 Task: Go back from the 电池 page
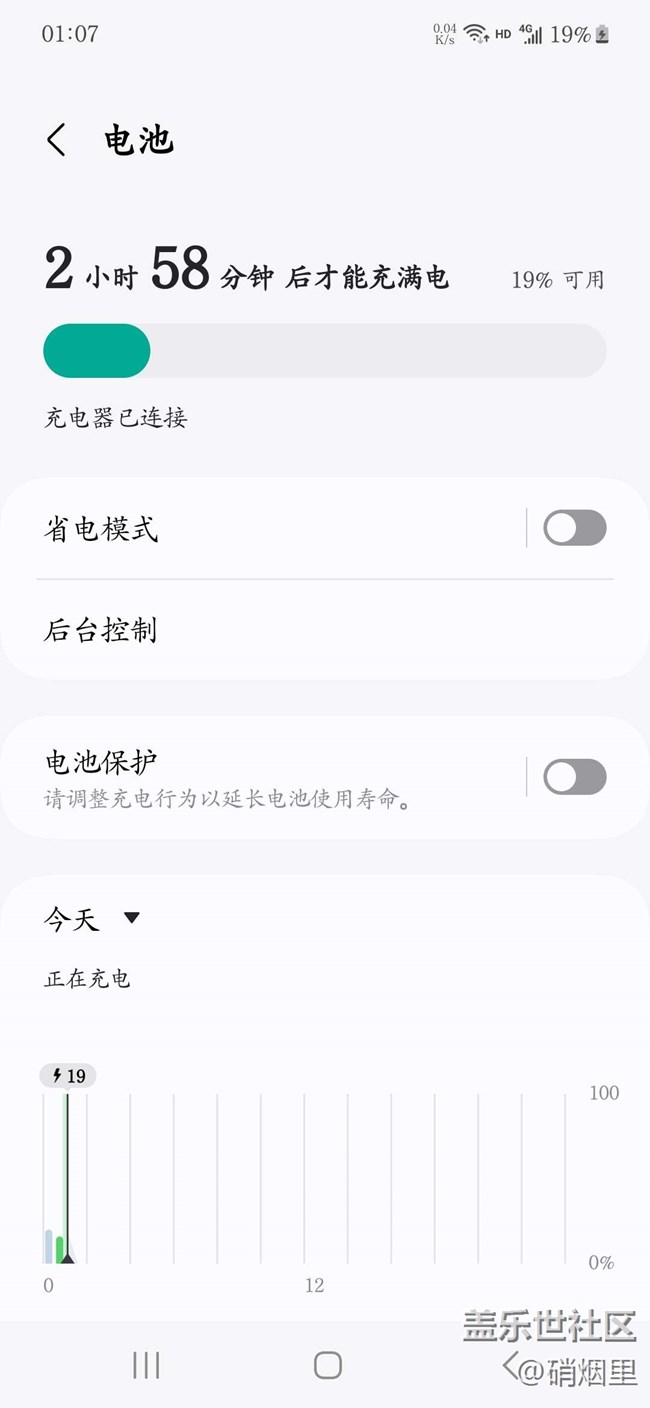click(57, 140)
